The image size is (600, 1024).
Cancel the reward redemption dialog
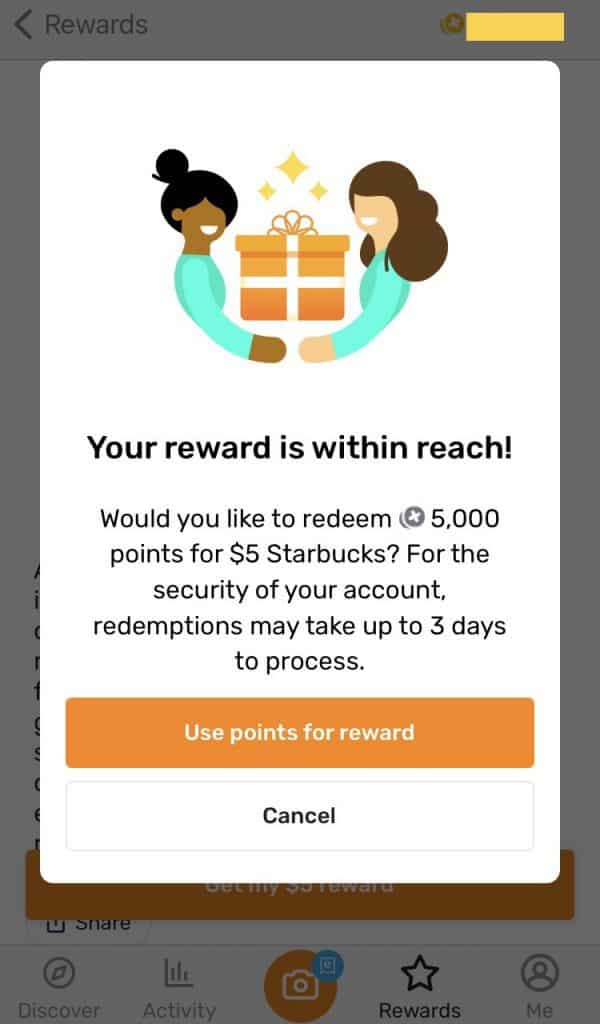point(300,816)
